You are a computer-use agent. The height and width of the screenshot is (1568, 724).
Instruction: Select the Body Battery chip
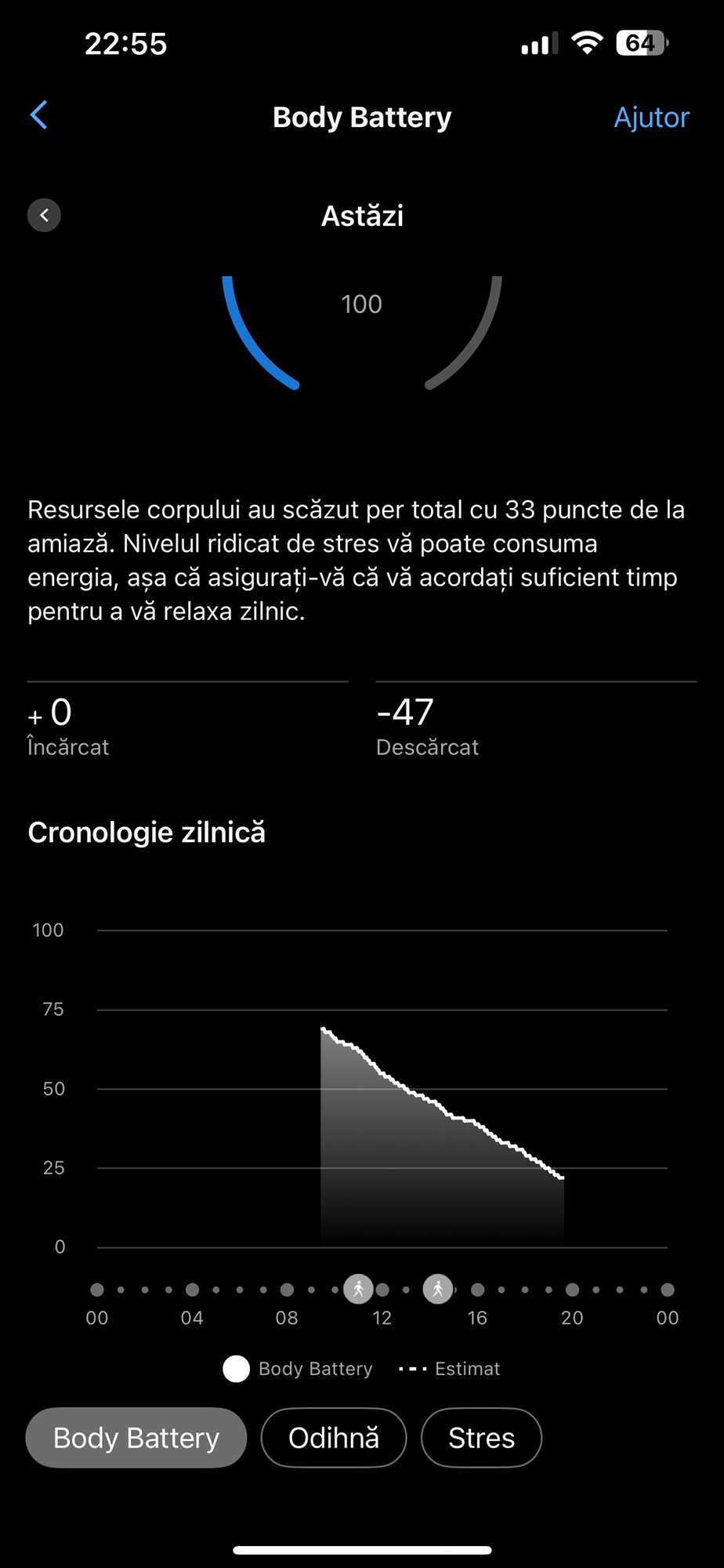click(x=136, y=1438)
